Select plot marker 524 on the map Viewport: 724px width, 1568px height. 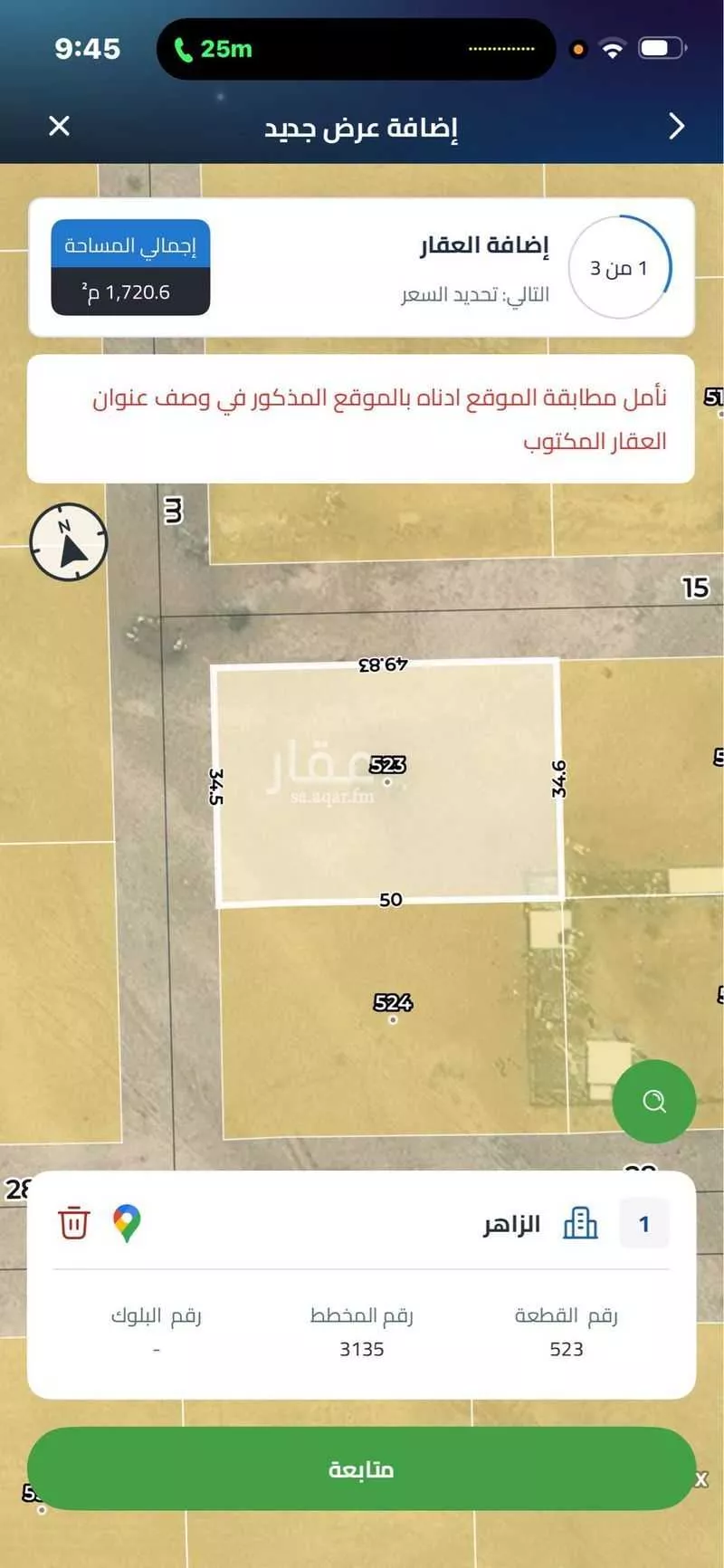pyautogui.click(x=393, y=1003)
